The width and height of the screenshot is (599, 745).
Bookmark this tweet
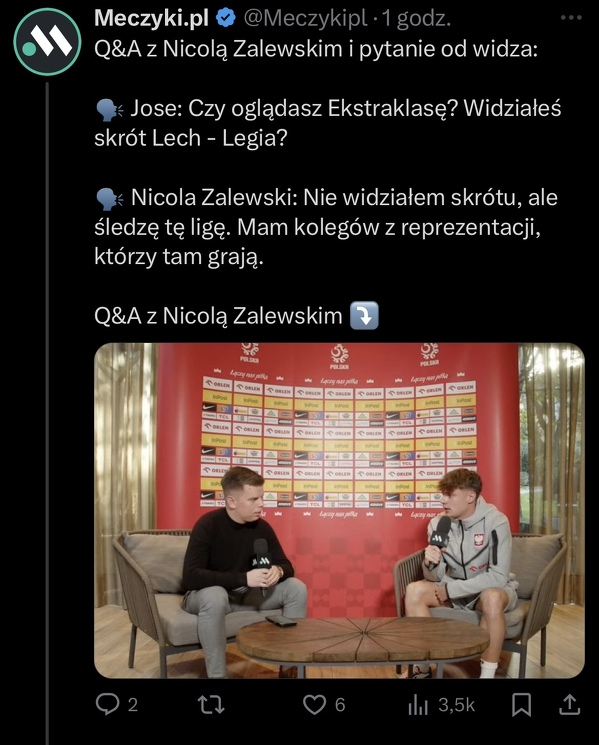[521, 705]
